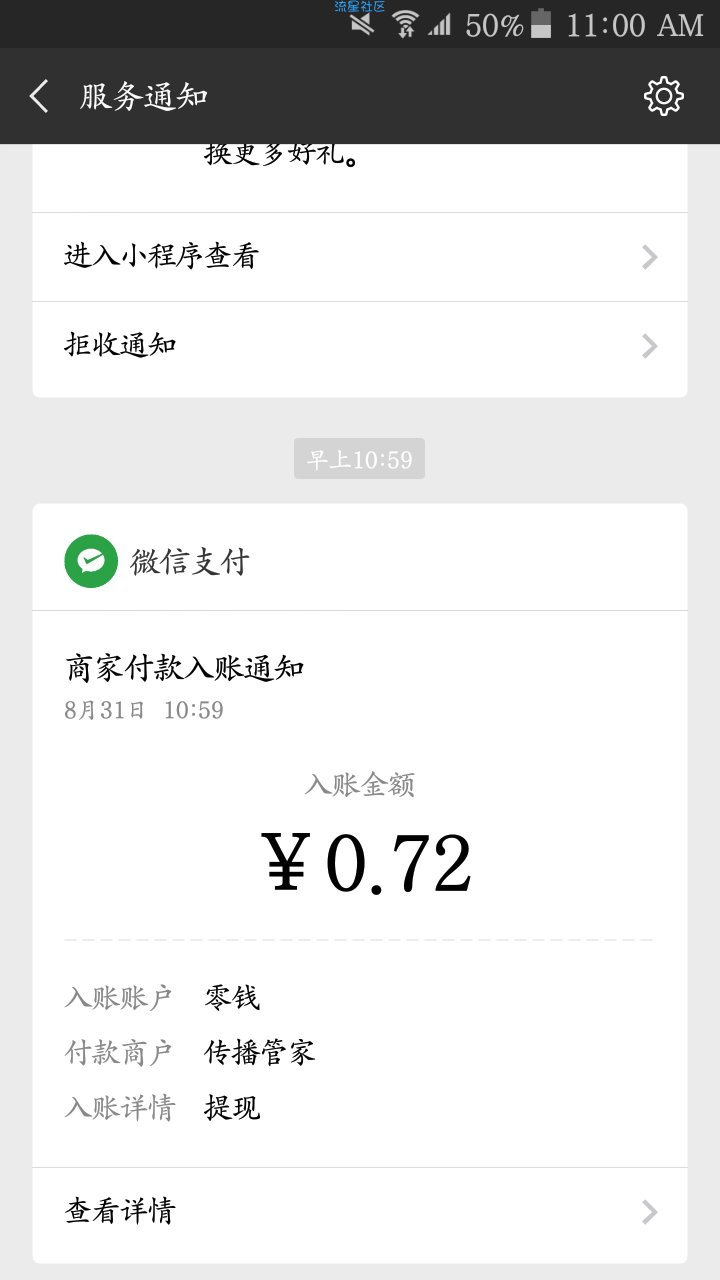Image resolution: width=720 pixels, height=1280 pixels.
Task: Open 进入小程序查看 row
Action: pyautogui.click(x=360, y=257)
